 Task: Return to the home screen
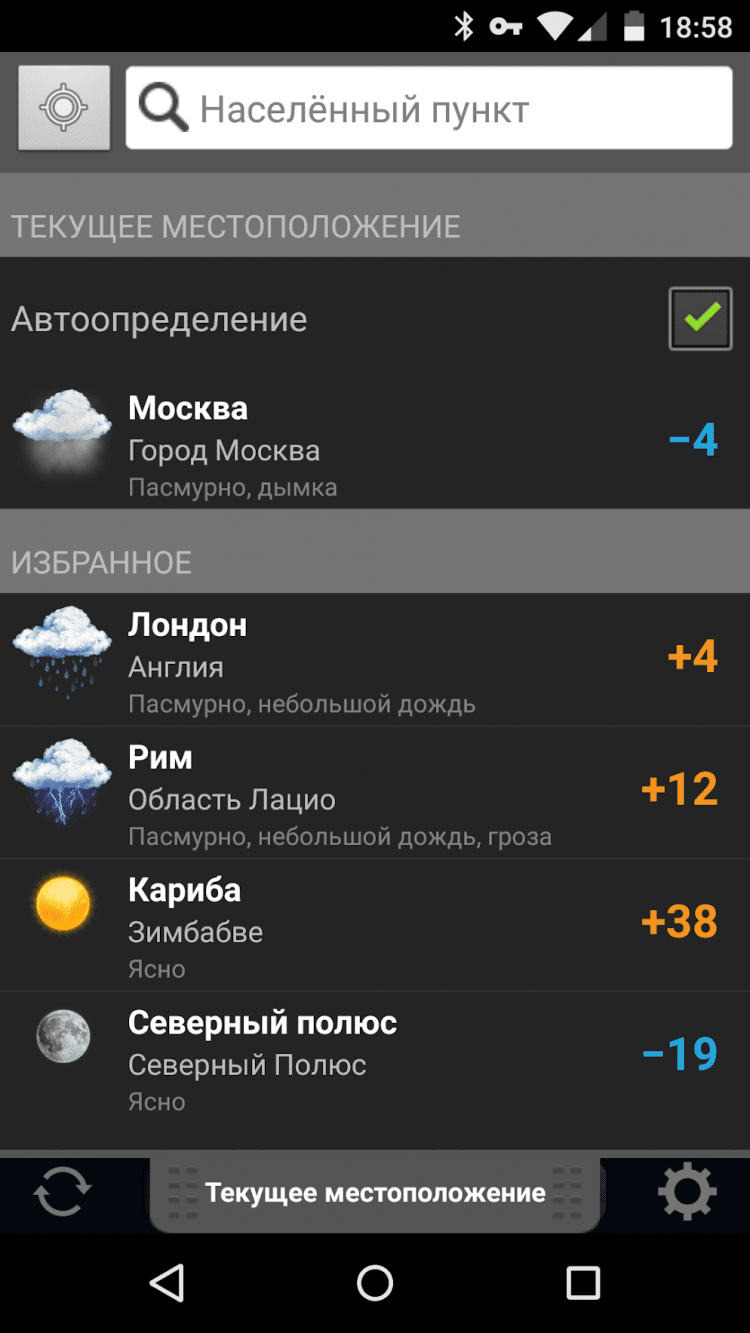(375, 1282)
